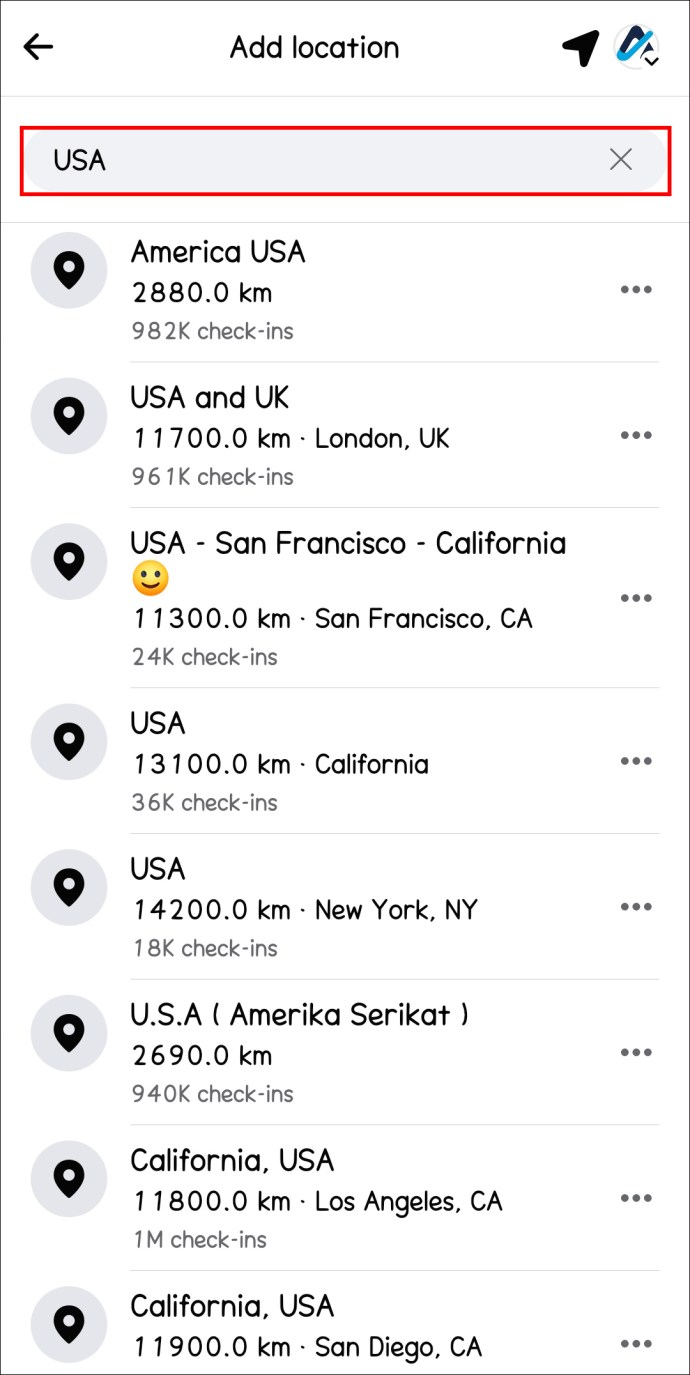Screen dimensions: 690x1375
Task: Pick USA - San Francisco - California
Action: click(345, 598)
